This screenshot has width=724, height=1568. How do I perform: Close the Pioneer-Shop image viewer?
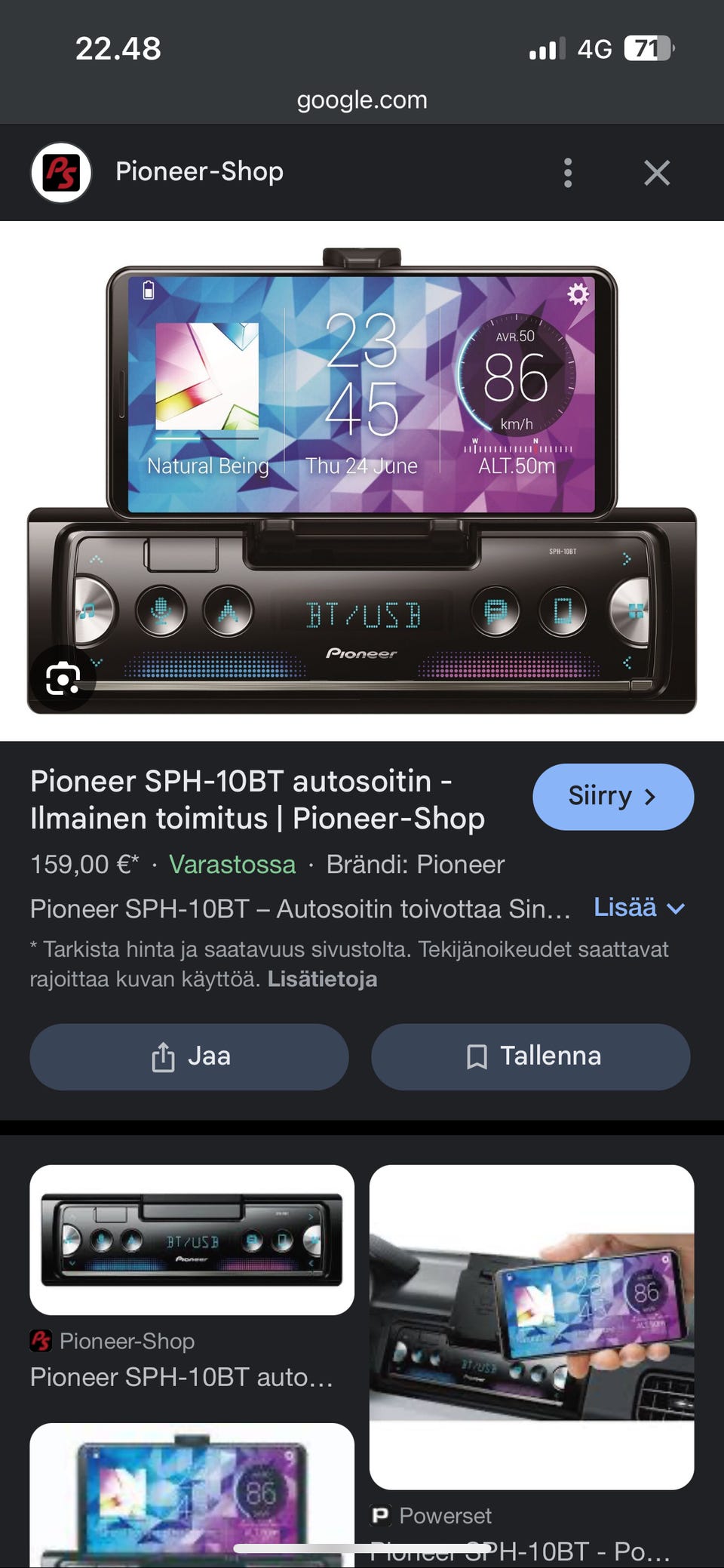(x=656, y=173)
